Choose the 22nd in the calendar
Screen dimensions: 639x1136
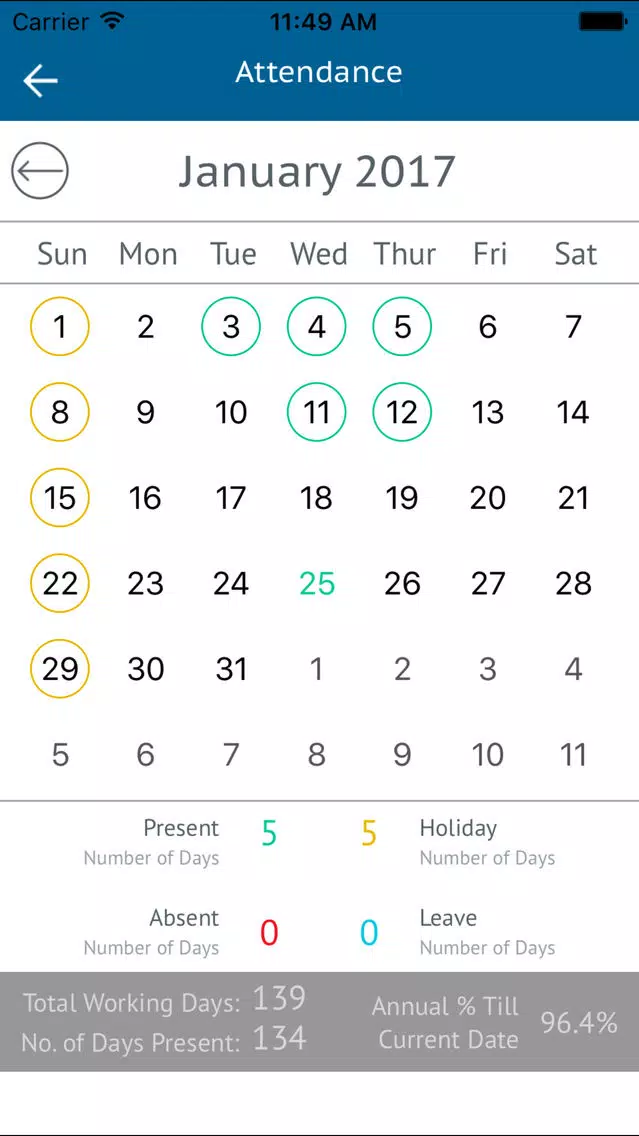tap(60, 583)
